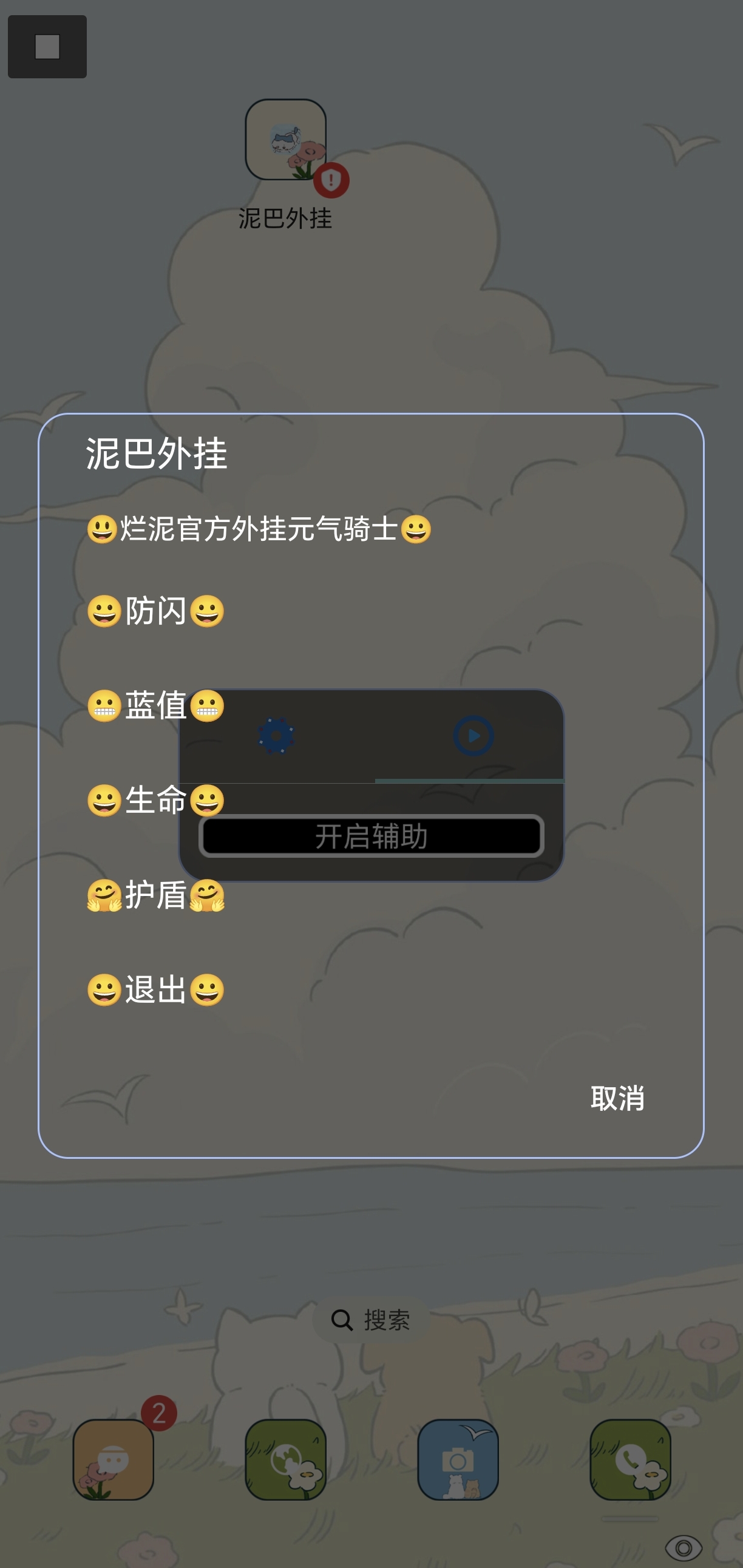Choose the 蓝值 option
Screen dimensions: 743x1568
156,705
